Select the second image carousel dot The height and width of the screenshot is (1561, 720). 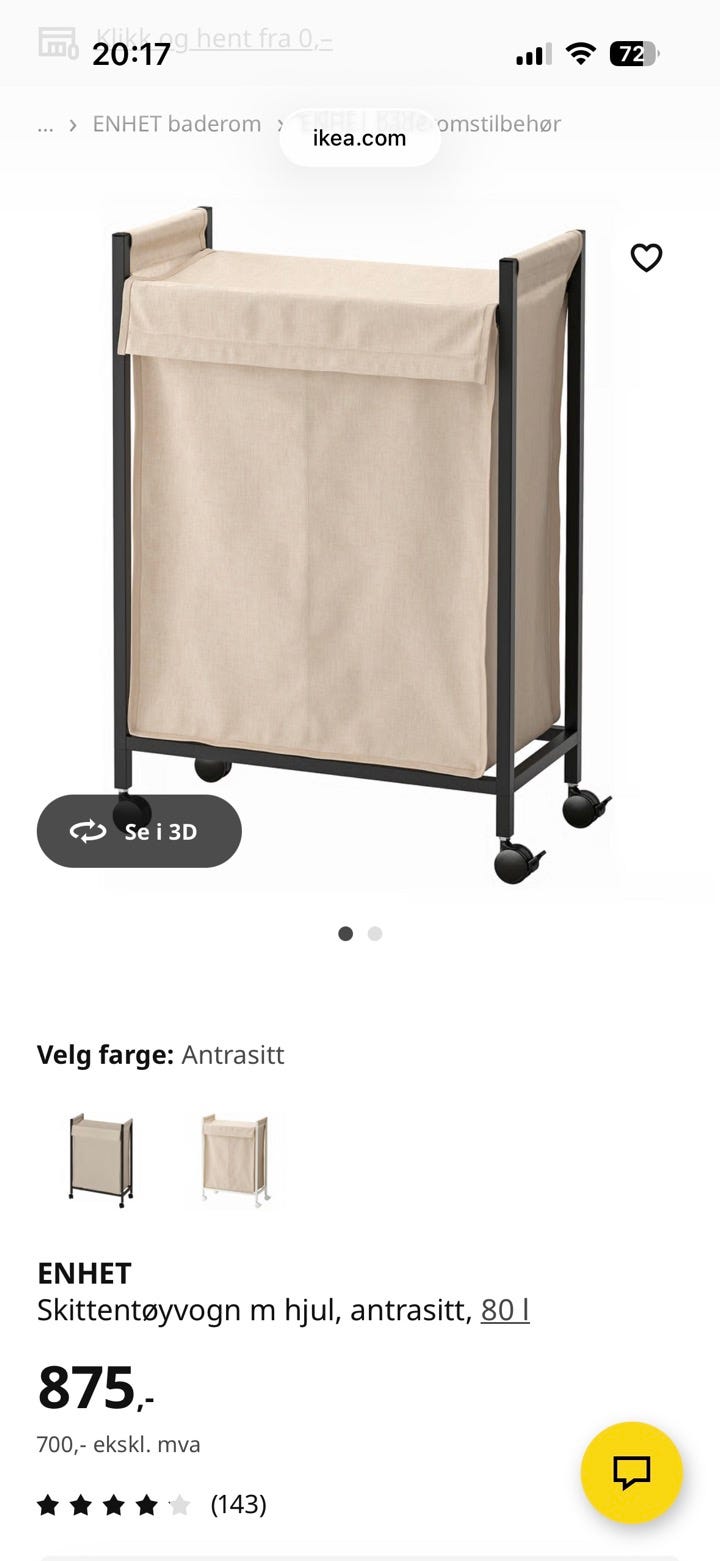[375, 933]
